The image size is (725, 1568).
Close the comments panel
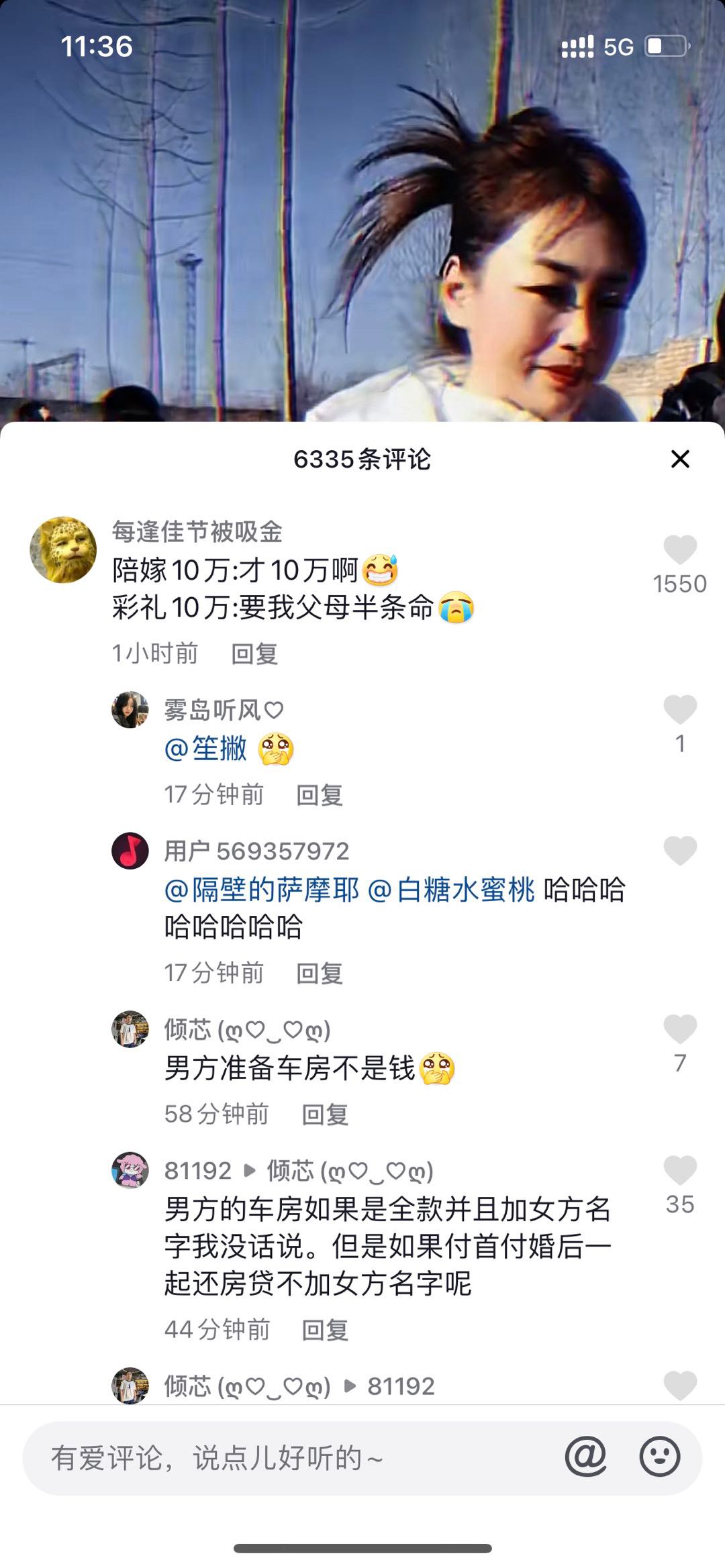pos(680,460)
